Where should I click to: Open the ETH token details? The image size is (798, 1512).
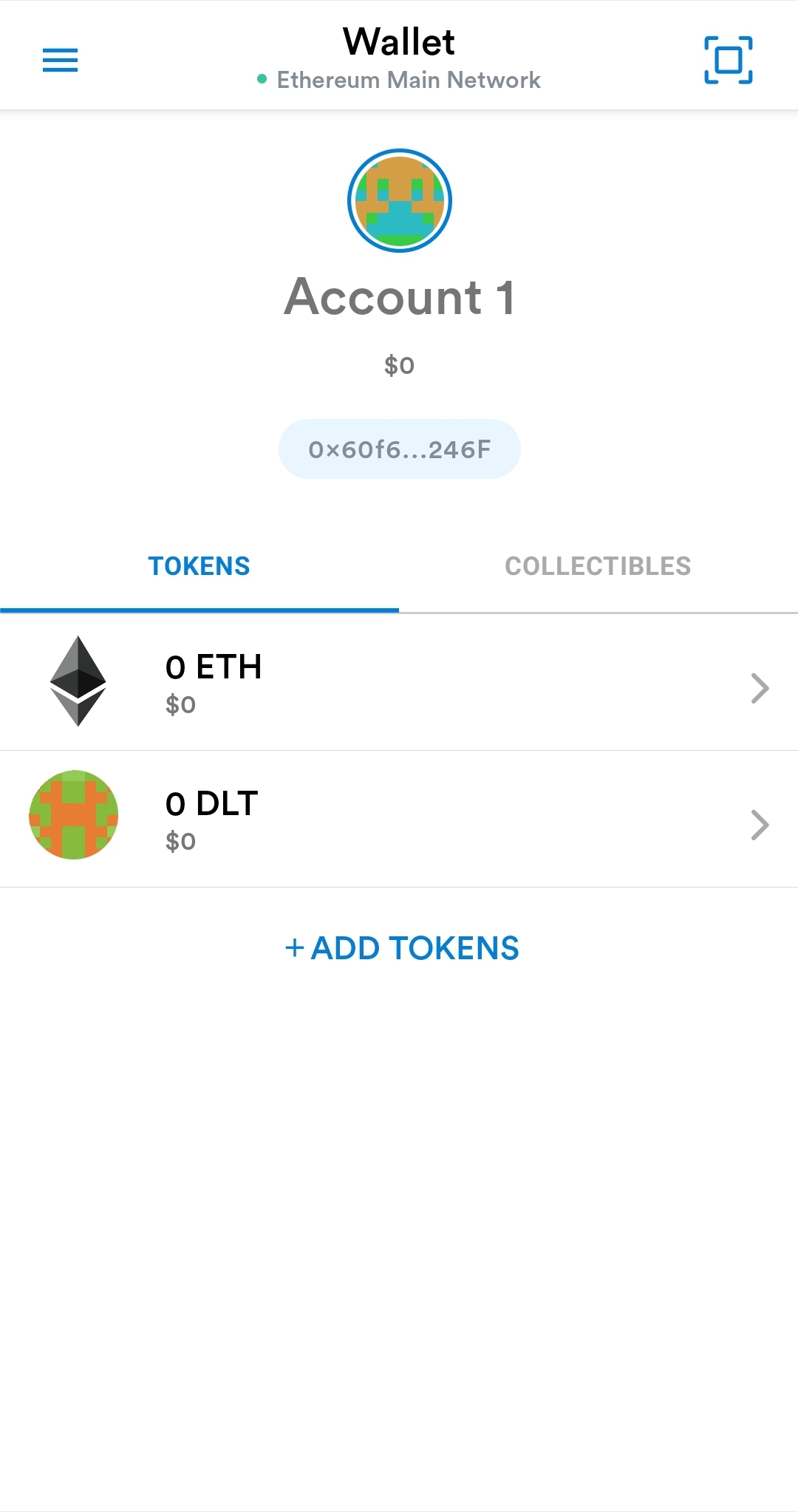point(399,682)
